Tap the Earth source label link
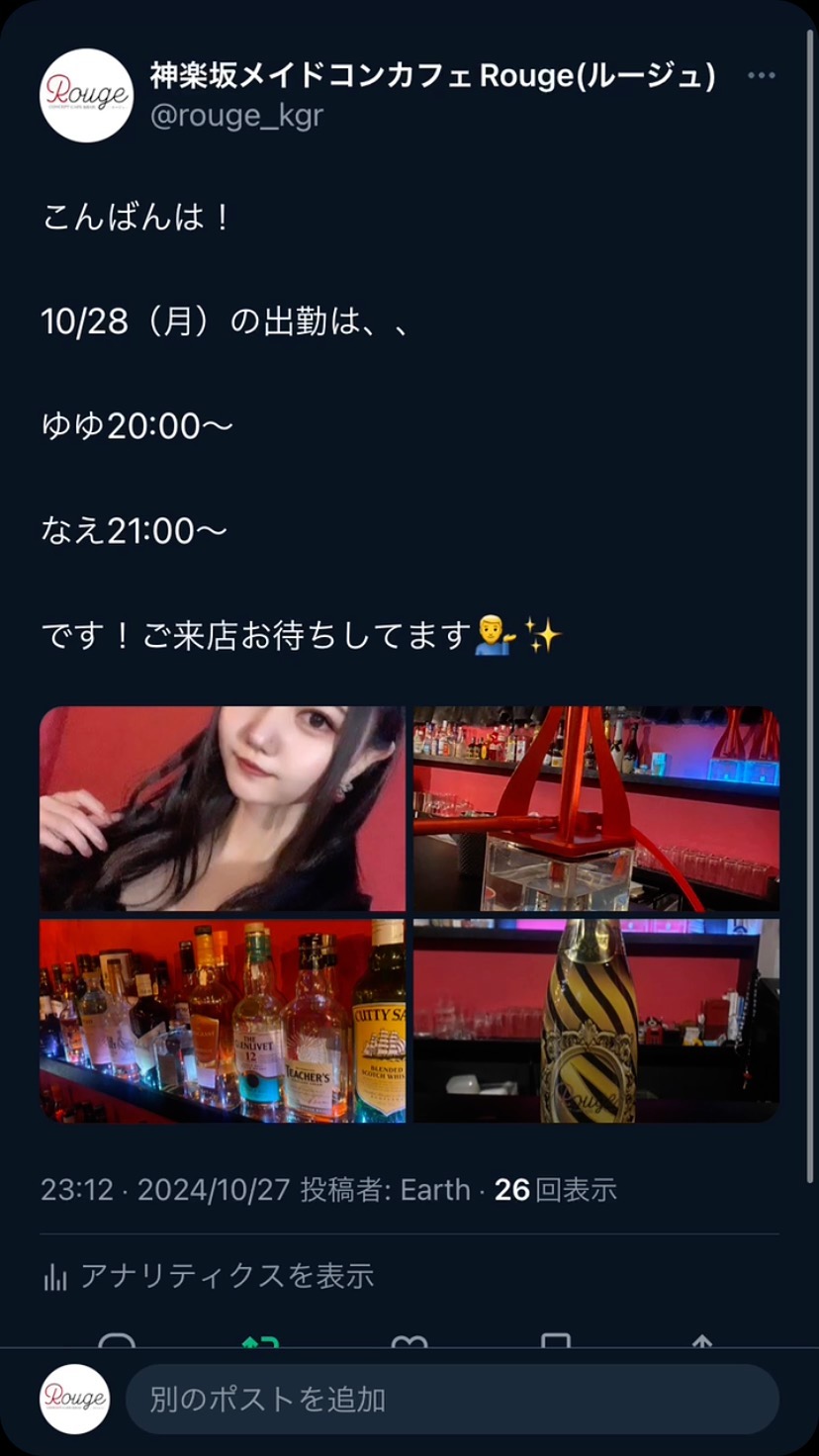Image resolution: width=819 pixels, height=1456 pixels. coord(435,1189)
